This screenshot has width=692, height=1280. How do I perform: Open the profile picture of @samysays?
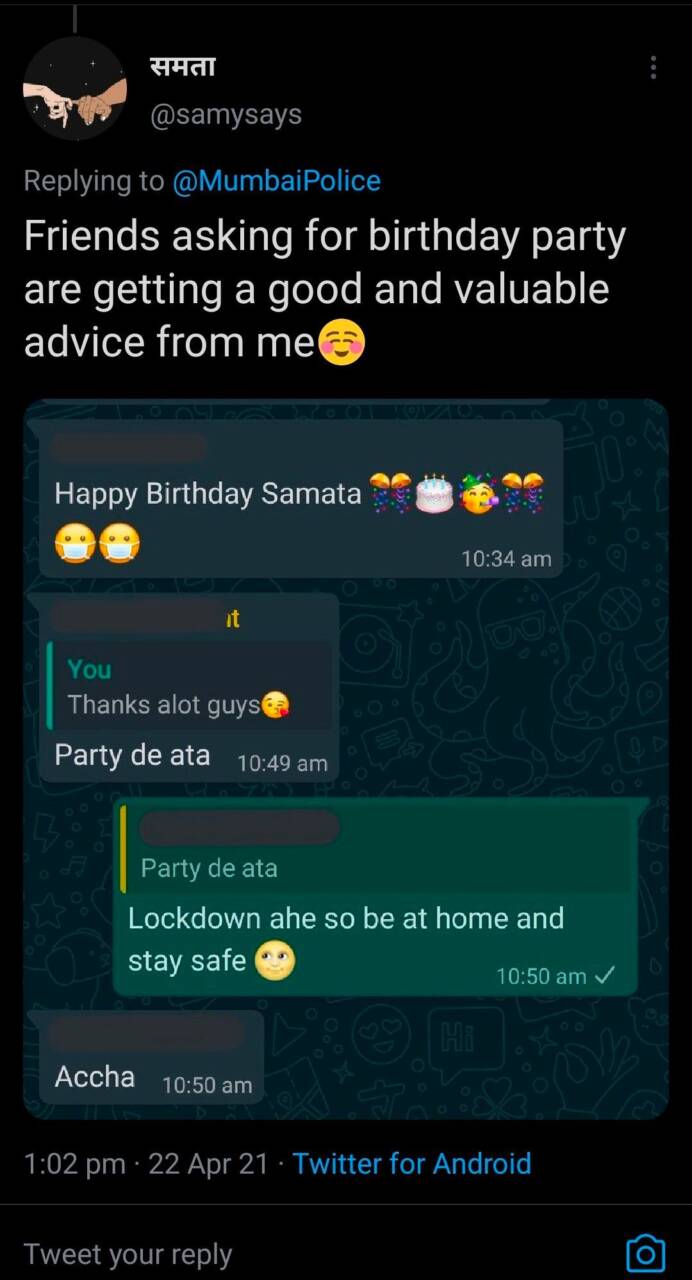coord(75,88)
